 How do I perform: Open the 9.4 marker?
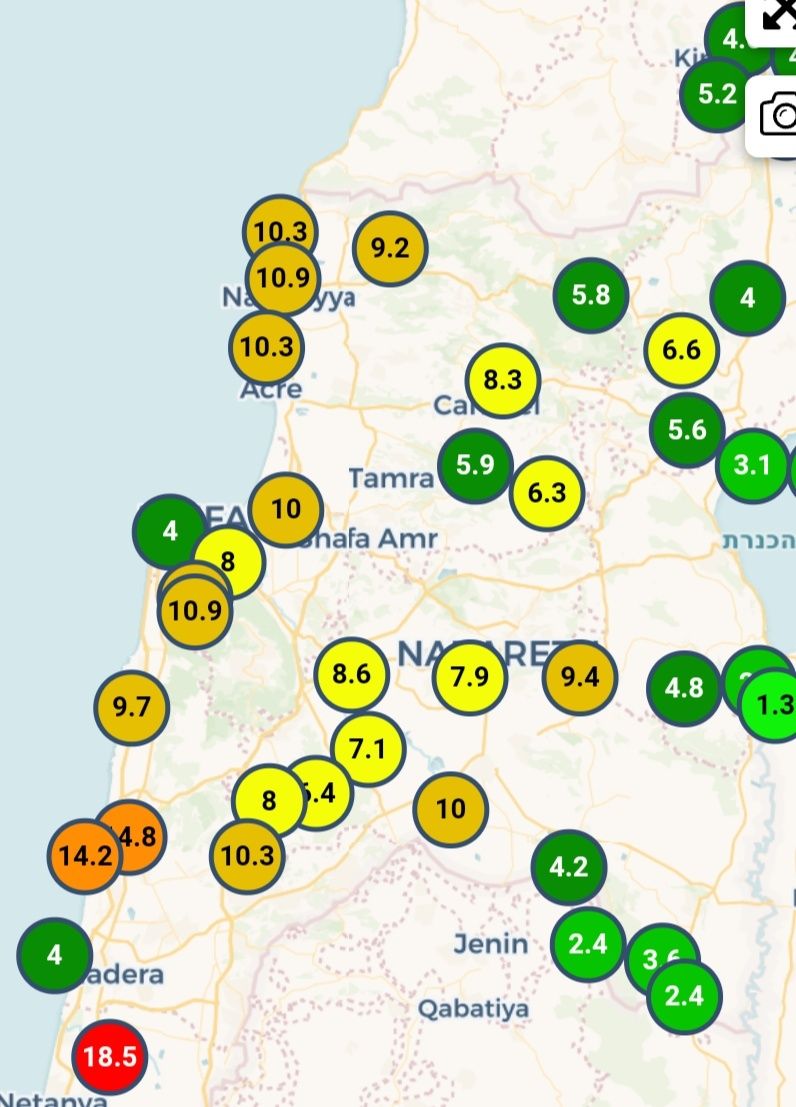[579, 678]
